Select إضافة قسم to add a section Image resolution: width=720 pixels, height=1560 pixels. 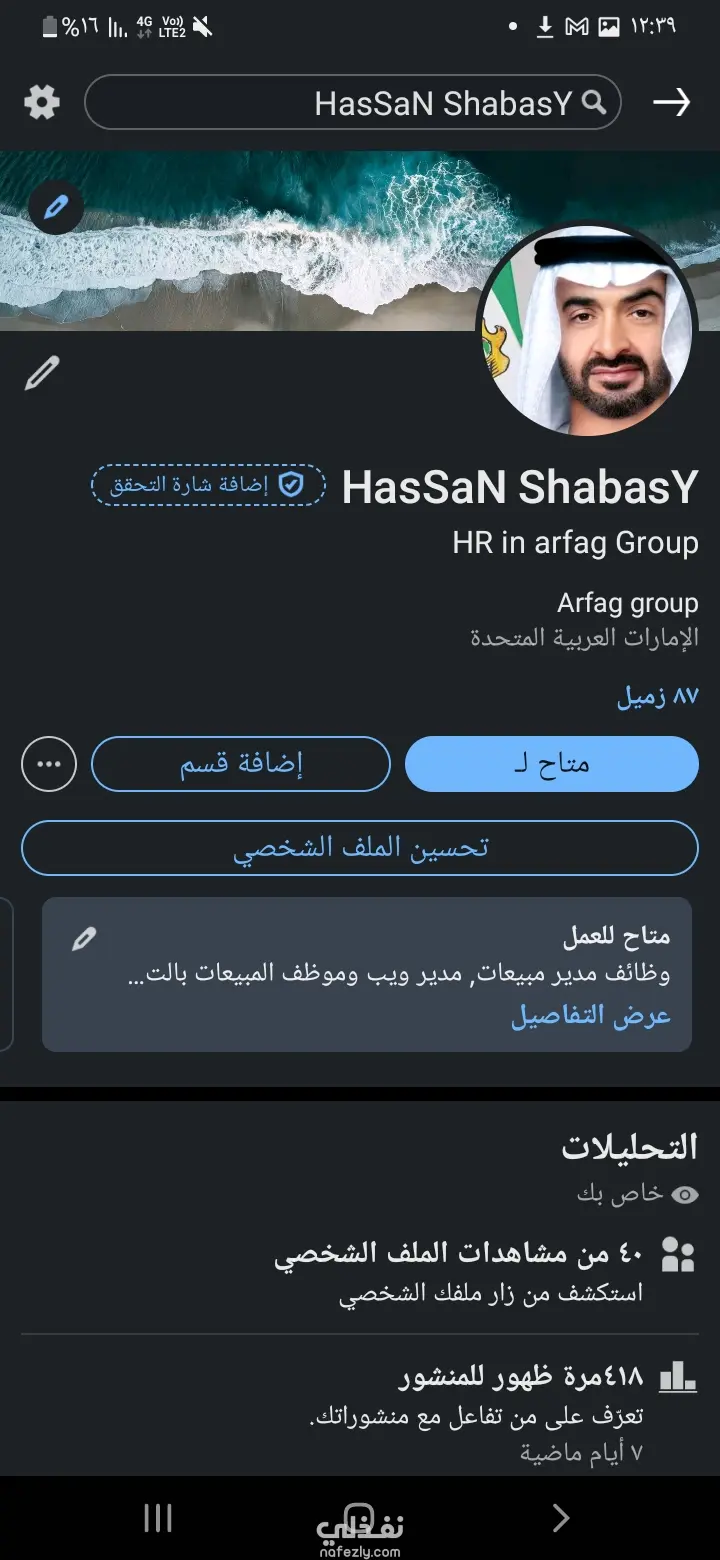(241, 764)
